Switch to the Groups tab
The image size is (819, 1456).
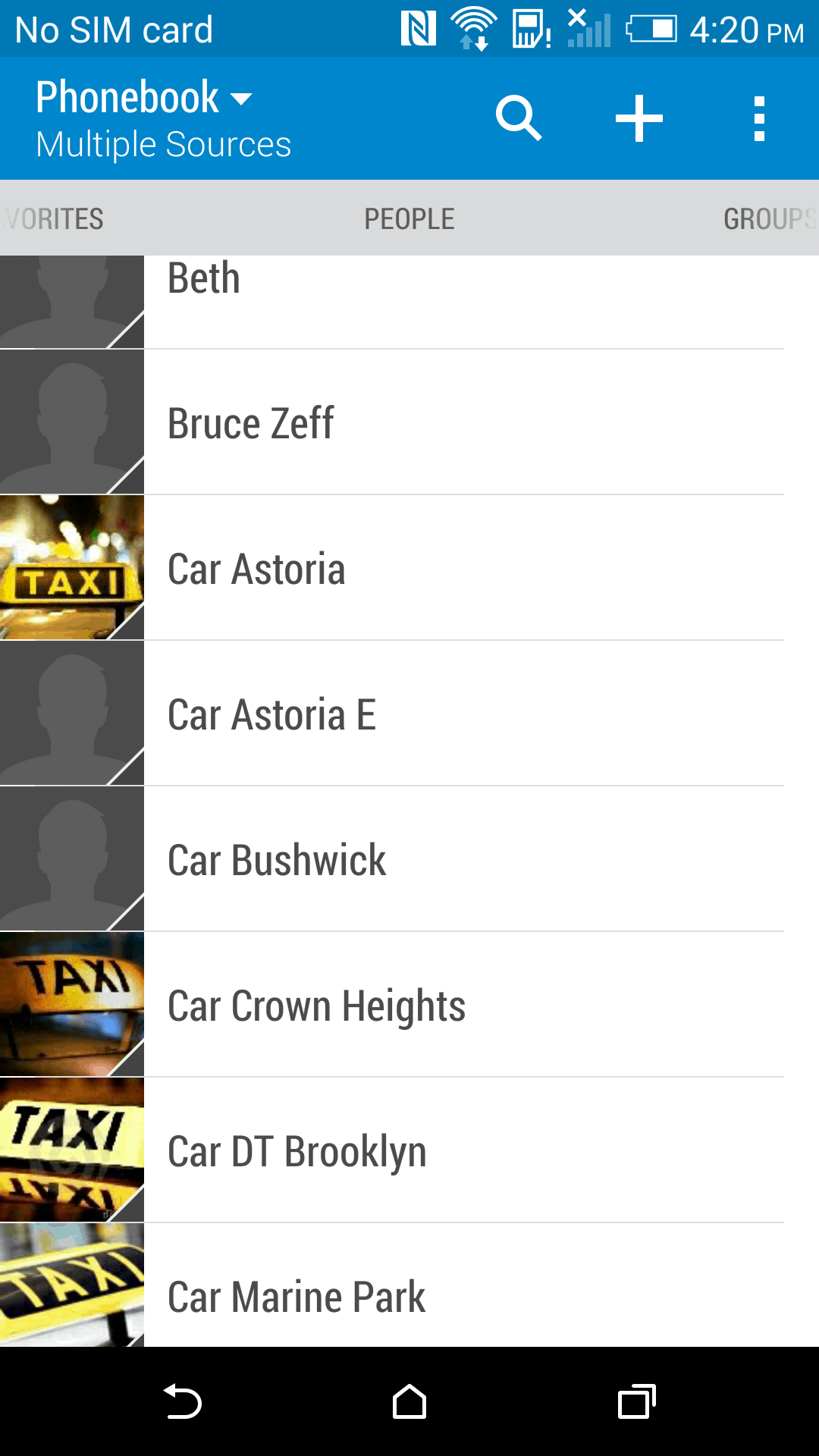[x=767, y=219]
